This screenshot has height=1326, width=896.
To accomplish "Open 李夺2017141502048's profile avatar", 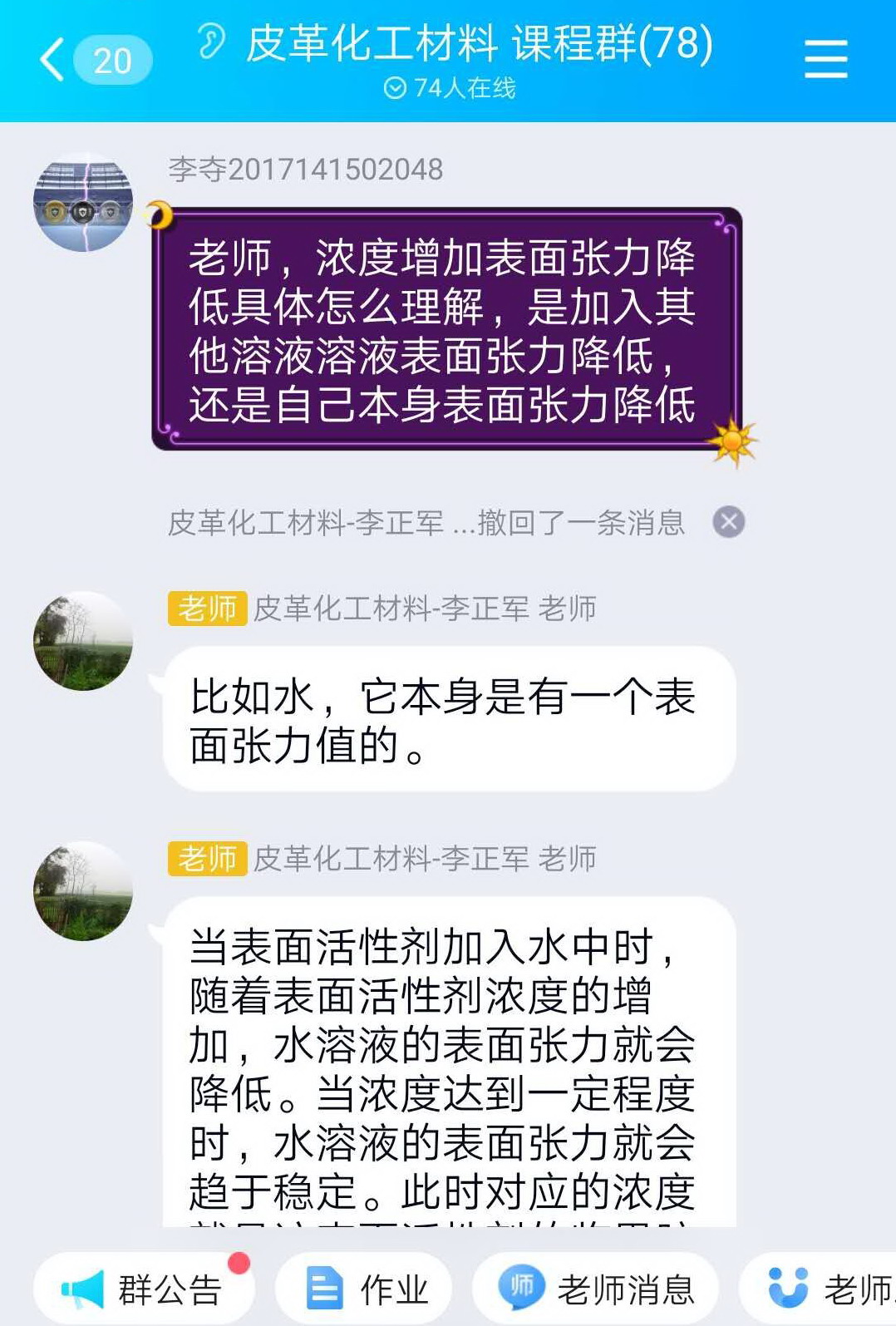I will 83,202.
